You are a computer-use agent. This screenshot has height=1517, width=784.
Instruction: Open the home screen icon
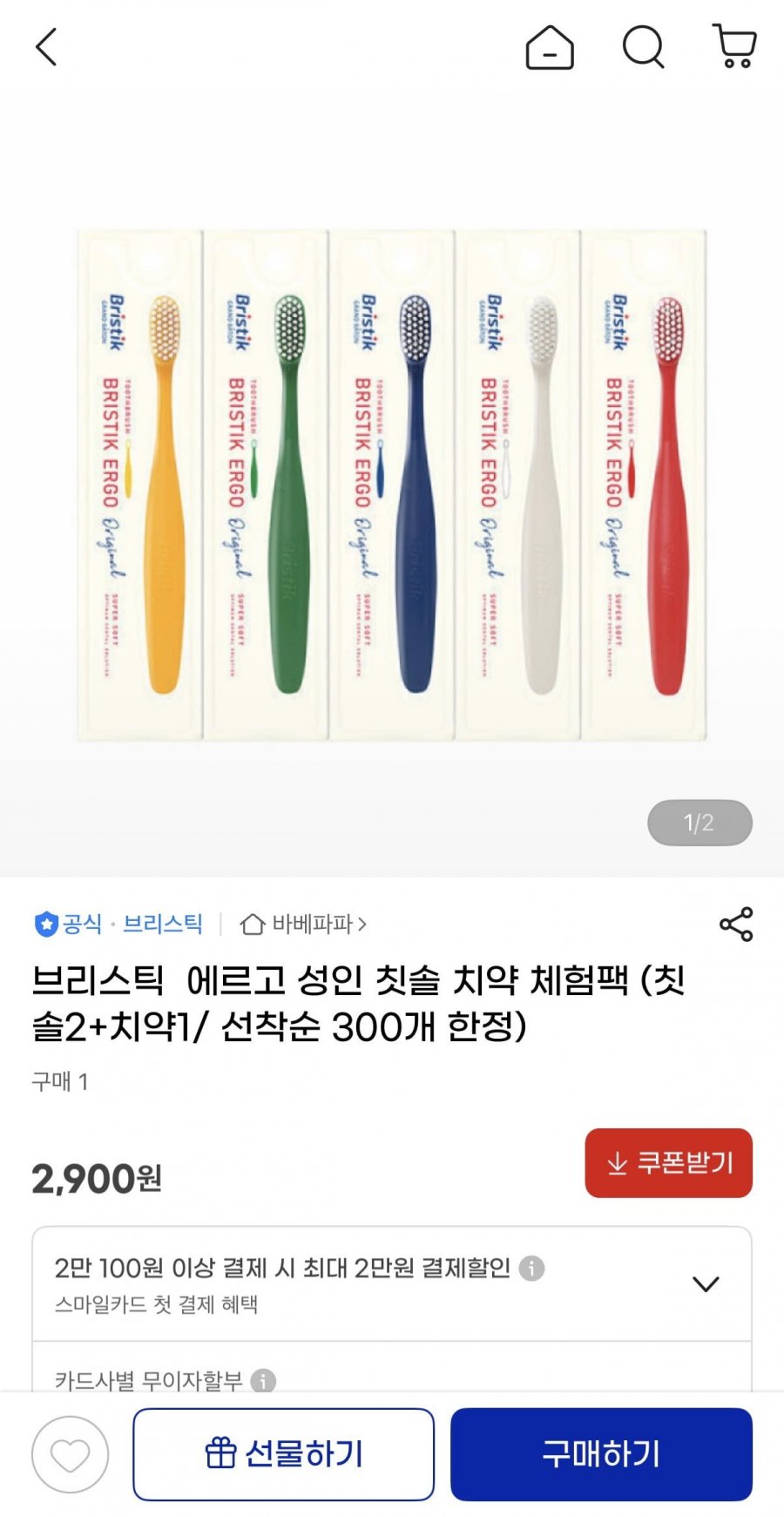(550, 48)
